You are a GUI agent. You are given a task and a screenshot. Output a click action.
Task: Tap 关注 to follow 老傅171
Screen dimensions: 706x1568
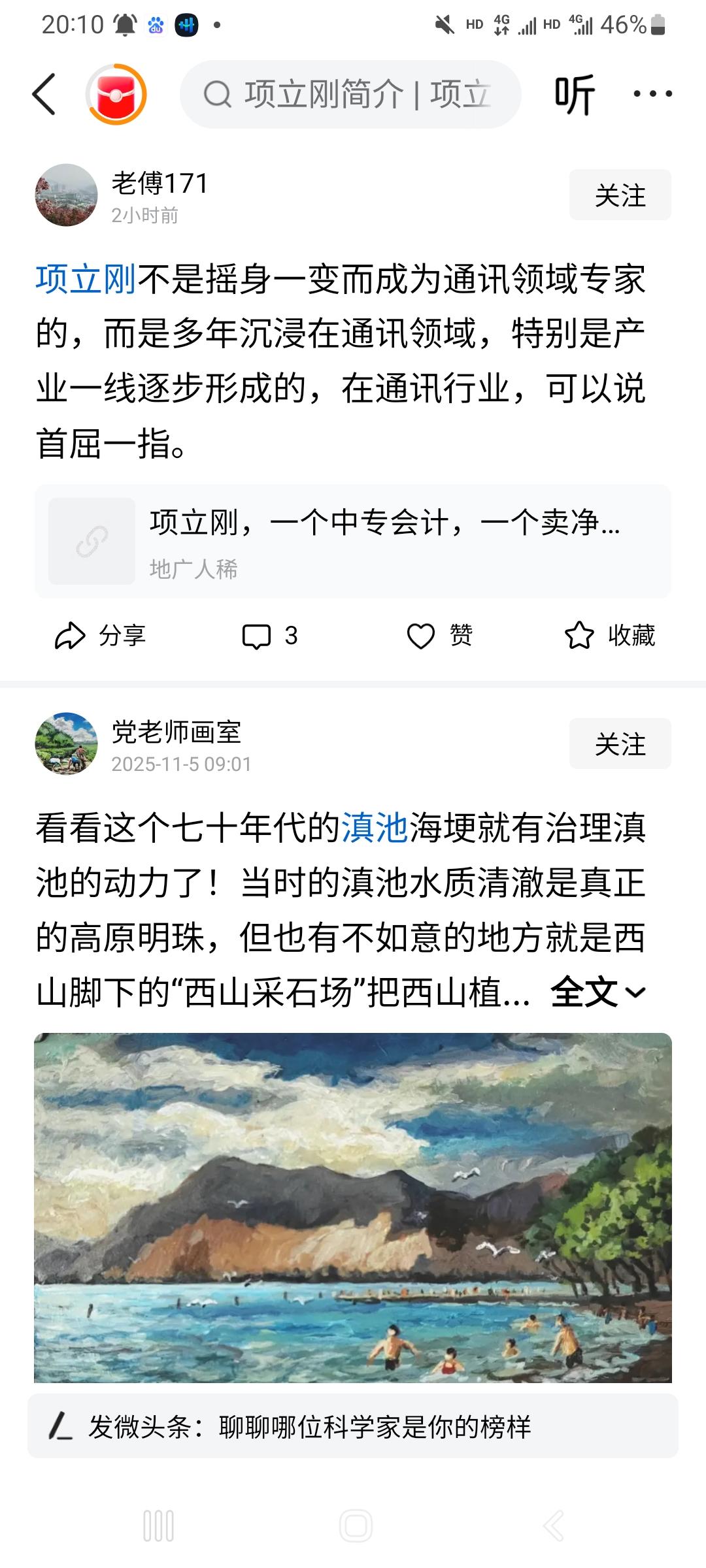[x=619, y=195]
